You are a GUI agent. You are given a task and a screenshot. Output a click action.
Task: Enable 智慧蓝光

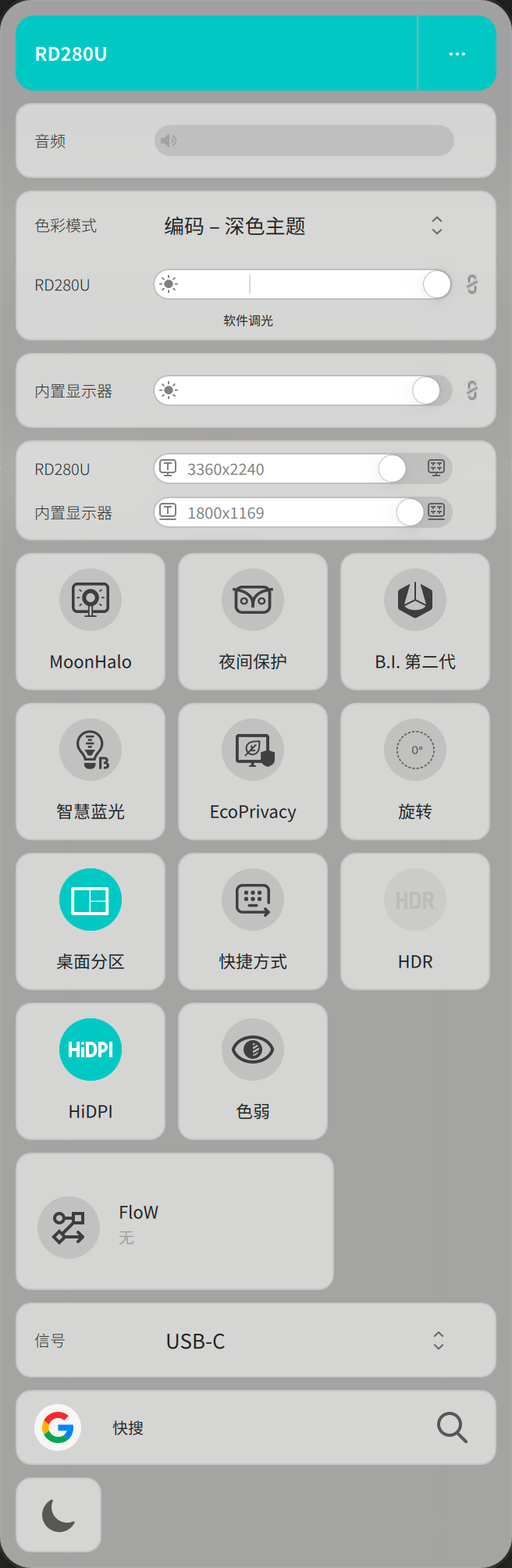pos(91,772)
